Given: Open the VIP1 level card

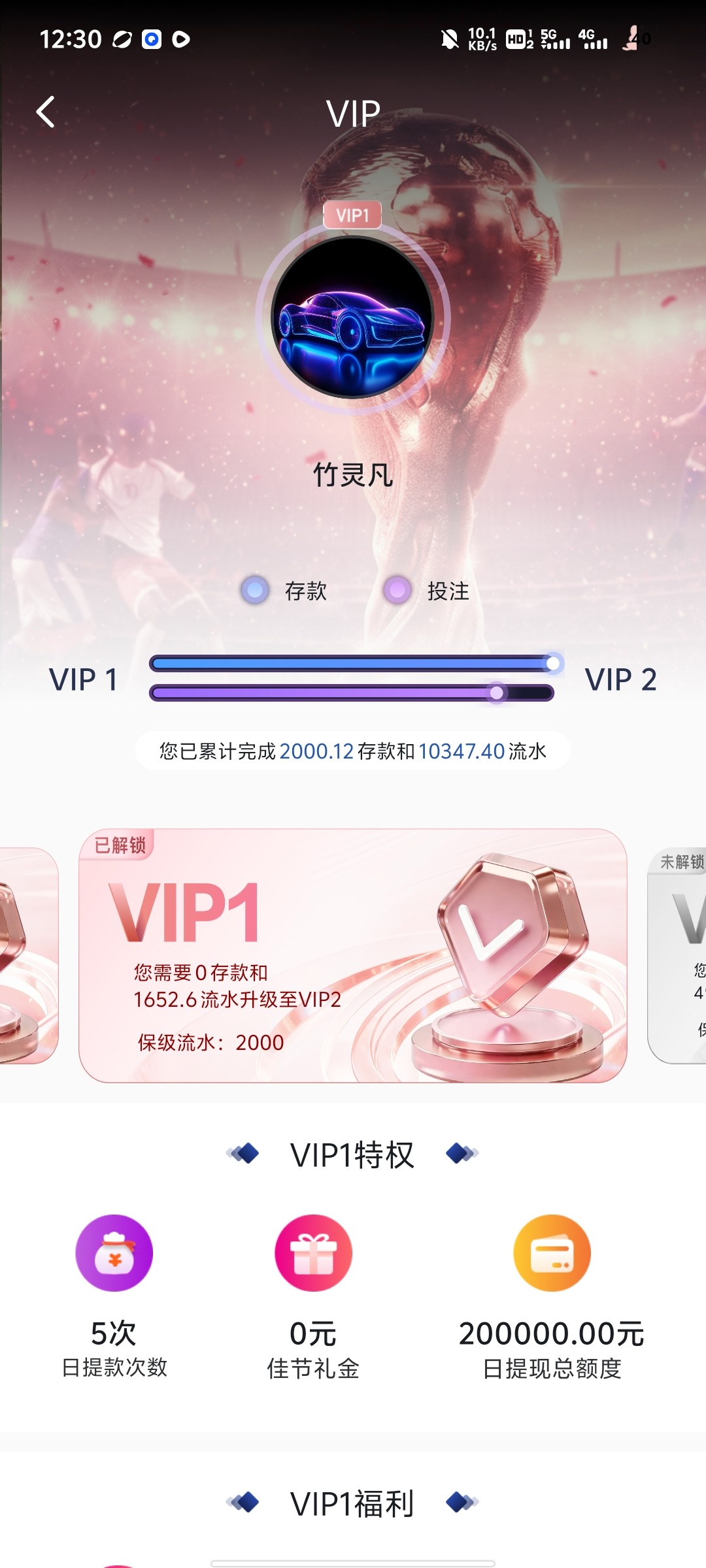Looking at the screenshot, I should [352, 955].
